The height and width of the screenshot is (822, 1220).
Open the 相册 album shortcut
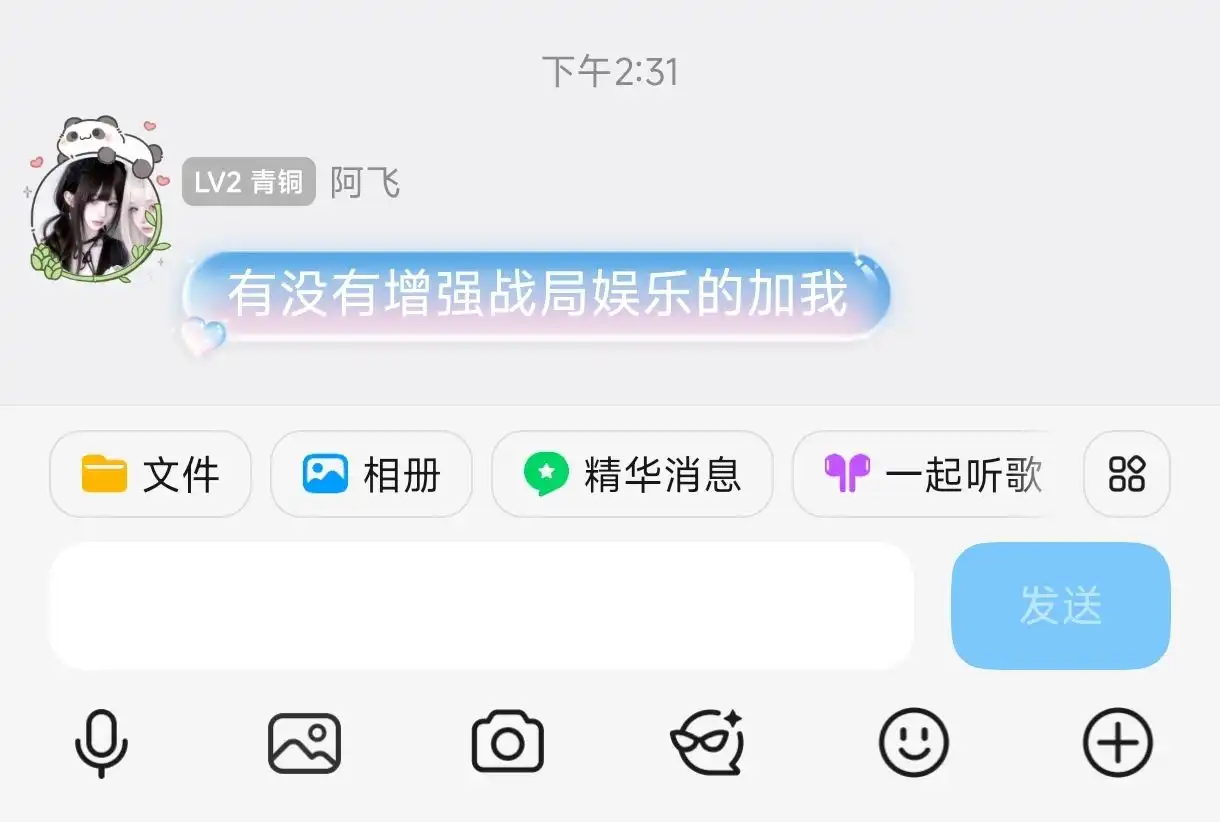tap(371, 474)
